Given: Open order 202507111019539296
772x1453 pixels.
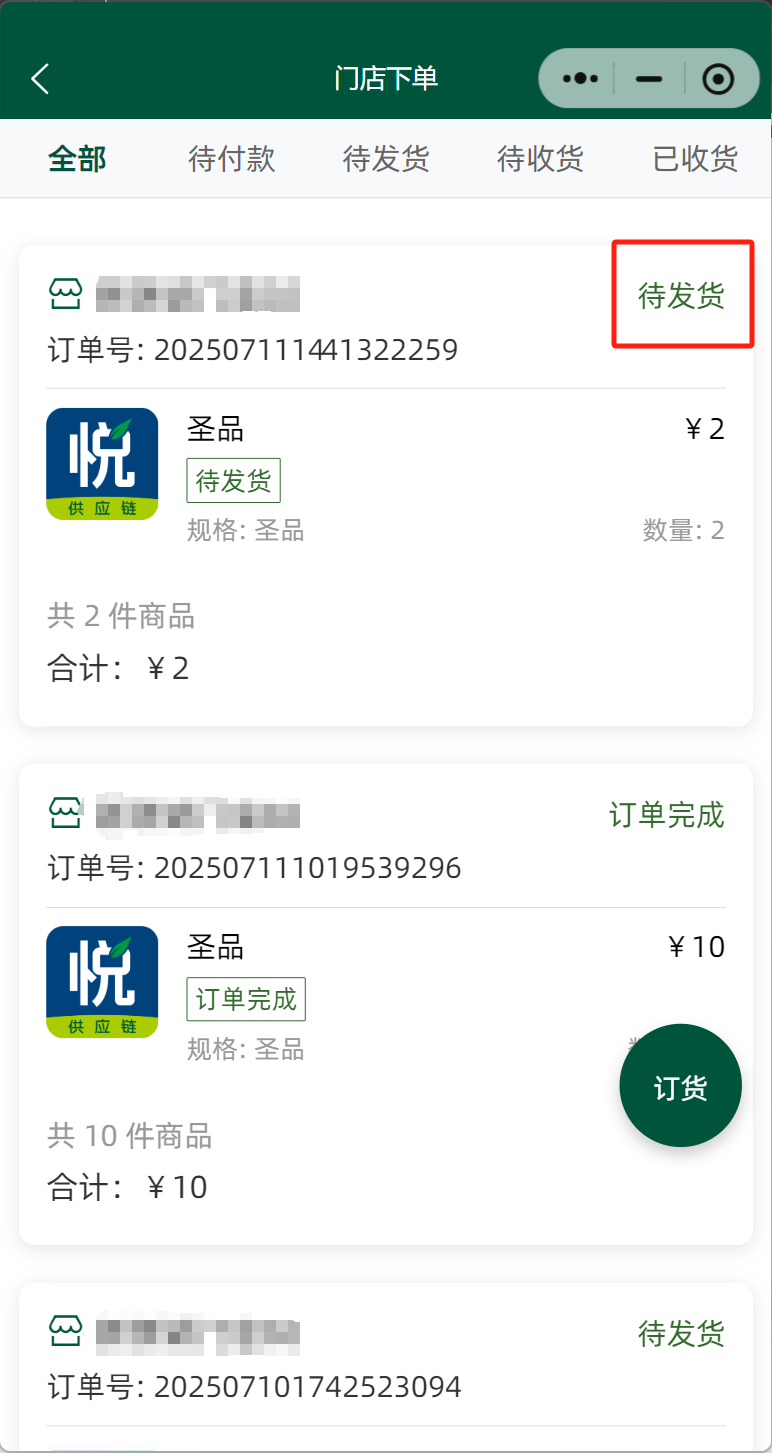Looking at the screenshot, I should (x=386, y=1004).
